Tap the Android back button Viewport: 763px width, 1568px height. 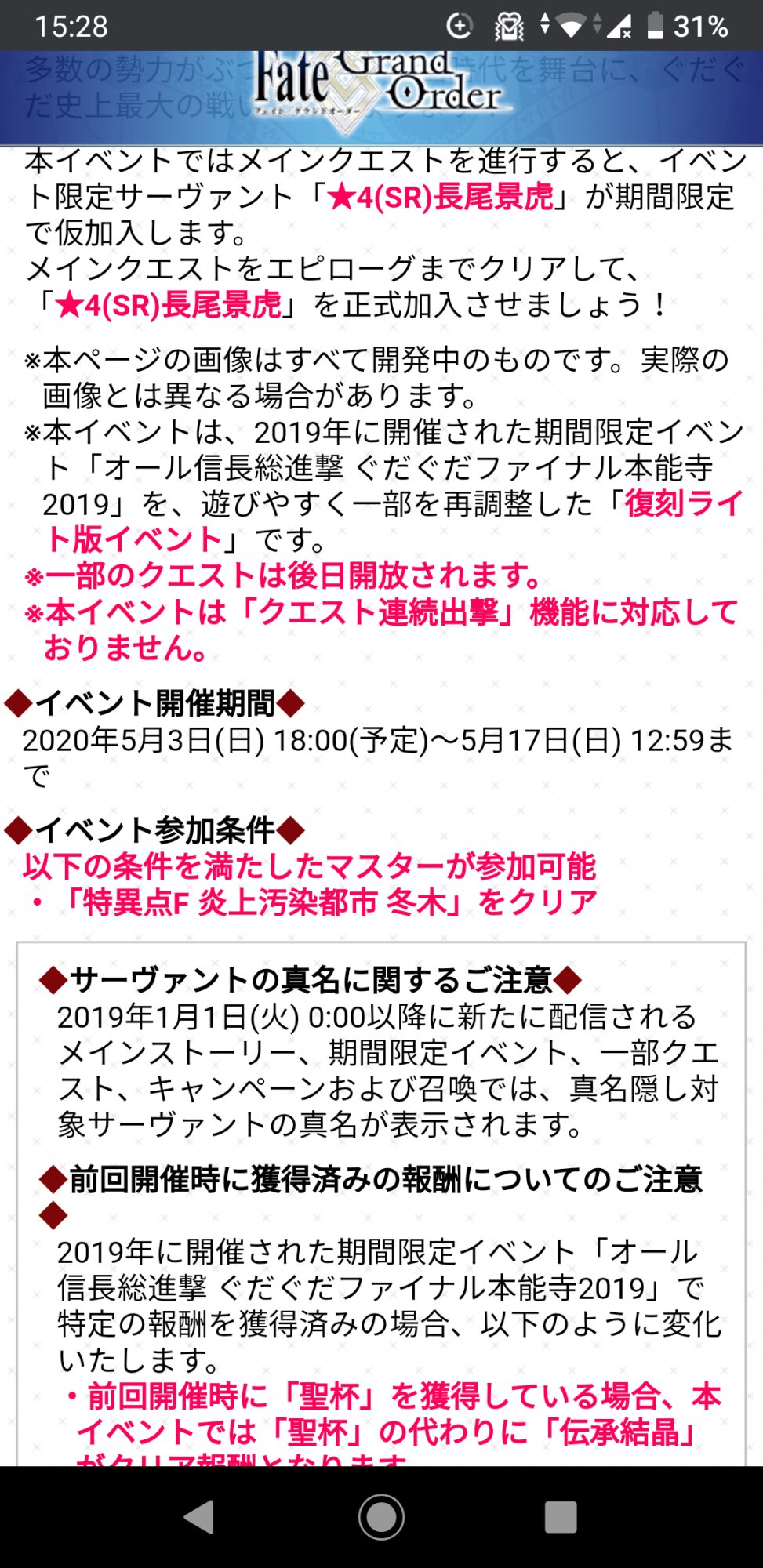point(200,1516)
